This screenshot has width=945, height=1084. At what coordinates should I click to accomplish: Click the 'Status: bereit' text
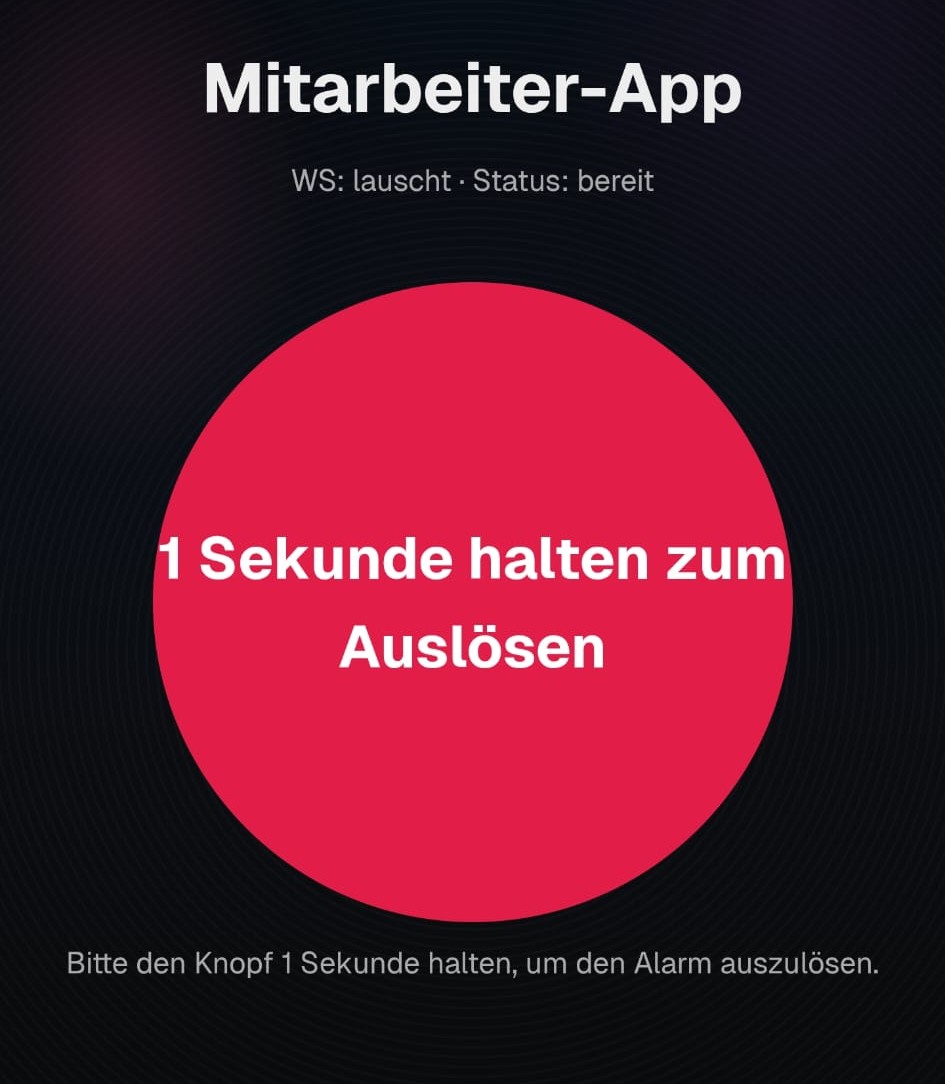pyautogui.click(x=565, y=181)
